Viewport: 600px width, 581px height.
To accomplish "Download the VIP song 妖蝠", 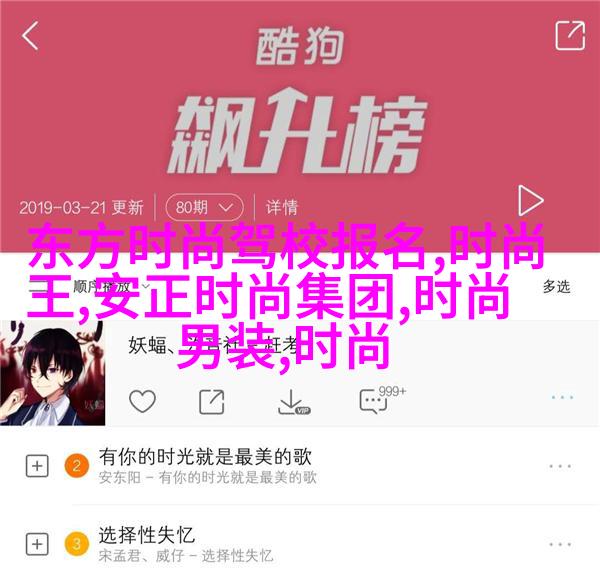I will pos(292,402).
